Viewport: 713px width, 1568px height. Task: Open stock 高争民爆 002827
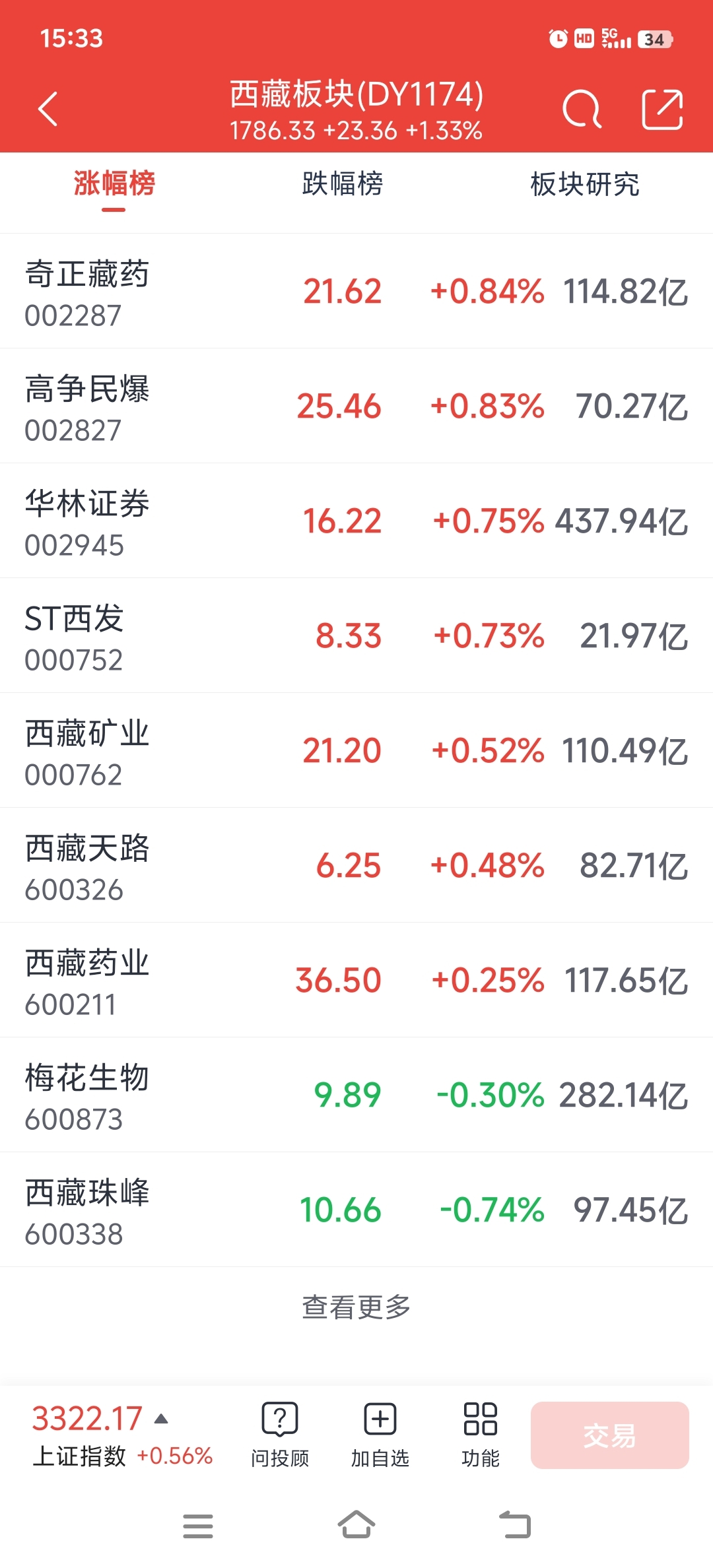tap(356, 406)
